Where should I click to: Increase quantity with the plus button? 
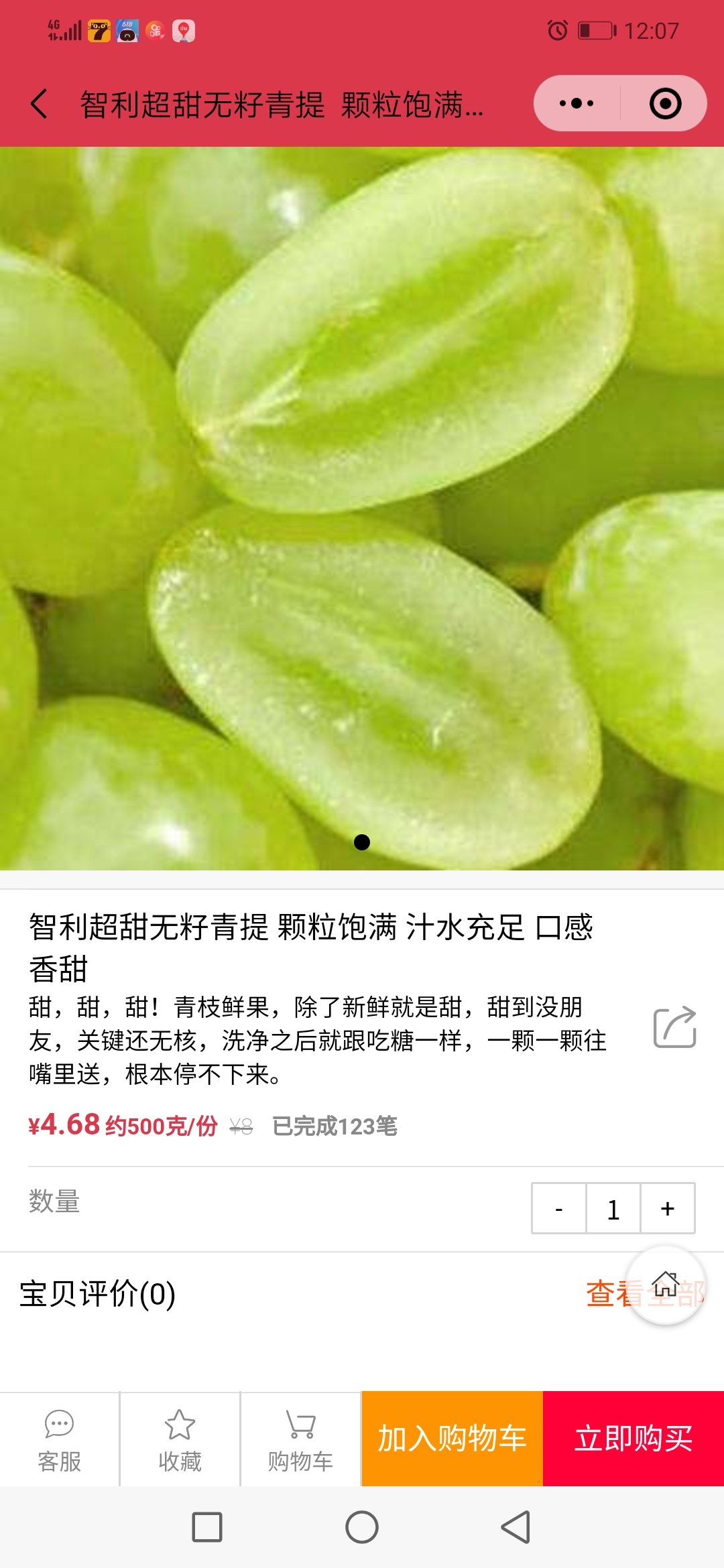668,1209
